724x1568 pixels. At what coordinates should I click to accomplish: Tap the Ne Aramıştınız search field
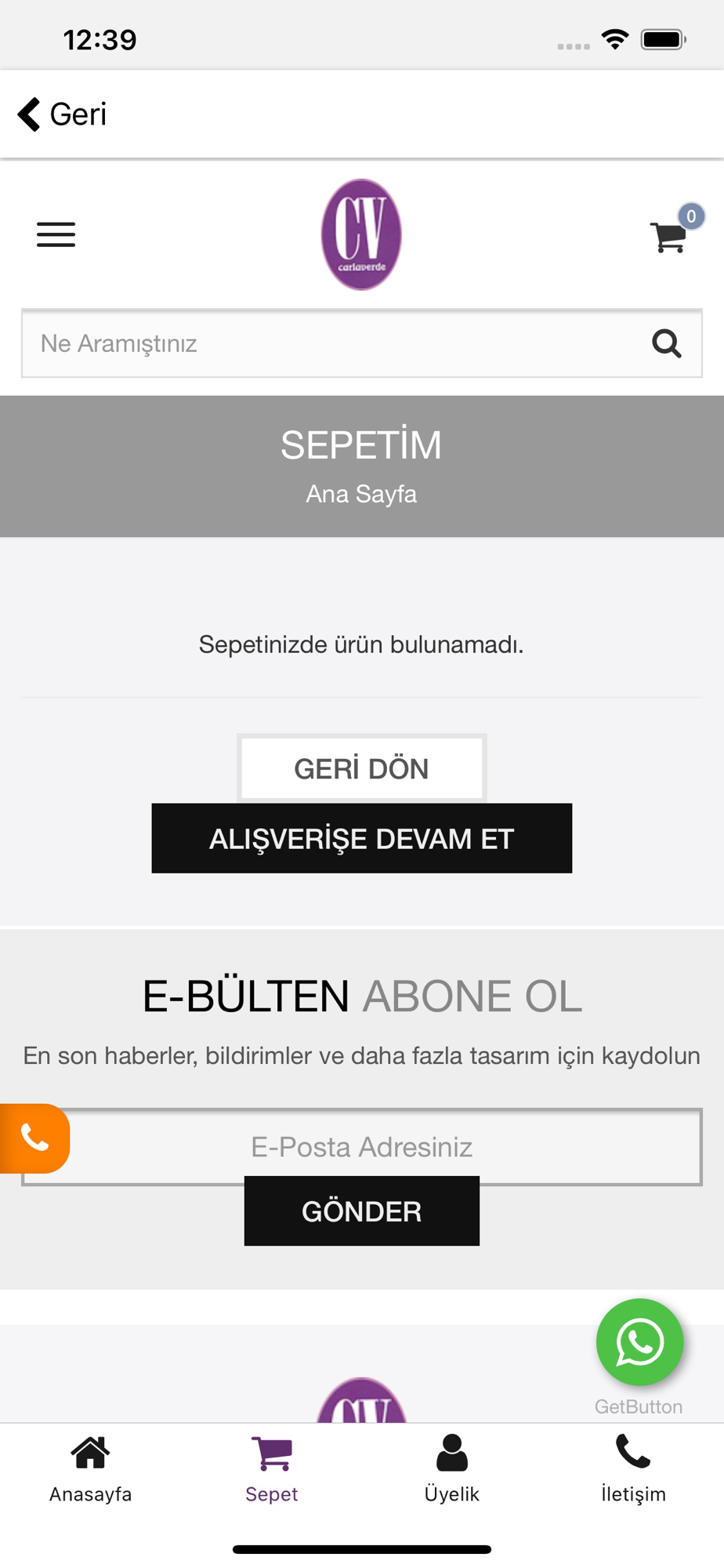337,343
